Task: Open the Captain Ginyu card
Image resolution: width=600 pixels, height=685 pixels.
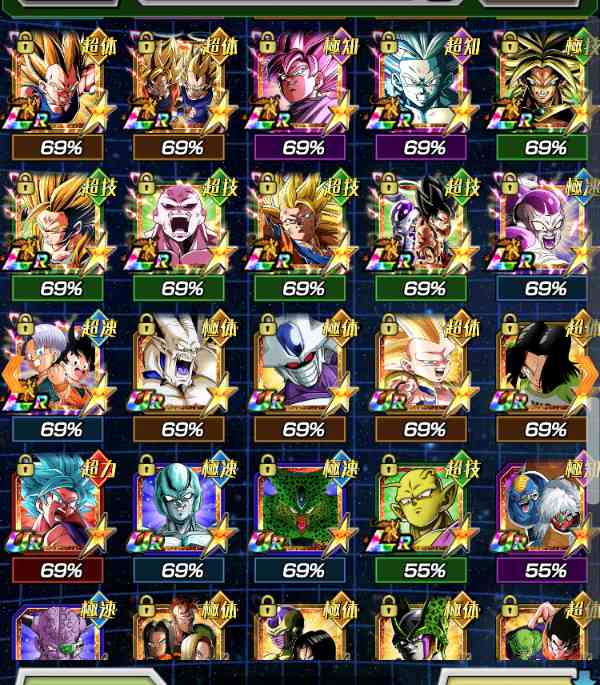Action: coord(62,635)
